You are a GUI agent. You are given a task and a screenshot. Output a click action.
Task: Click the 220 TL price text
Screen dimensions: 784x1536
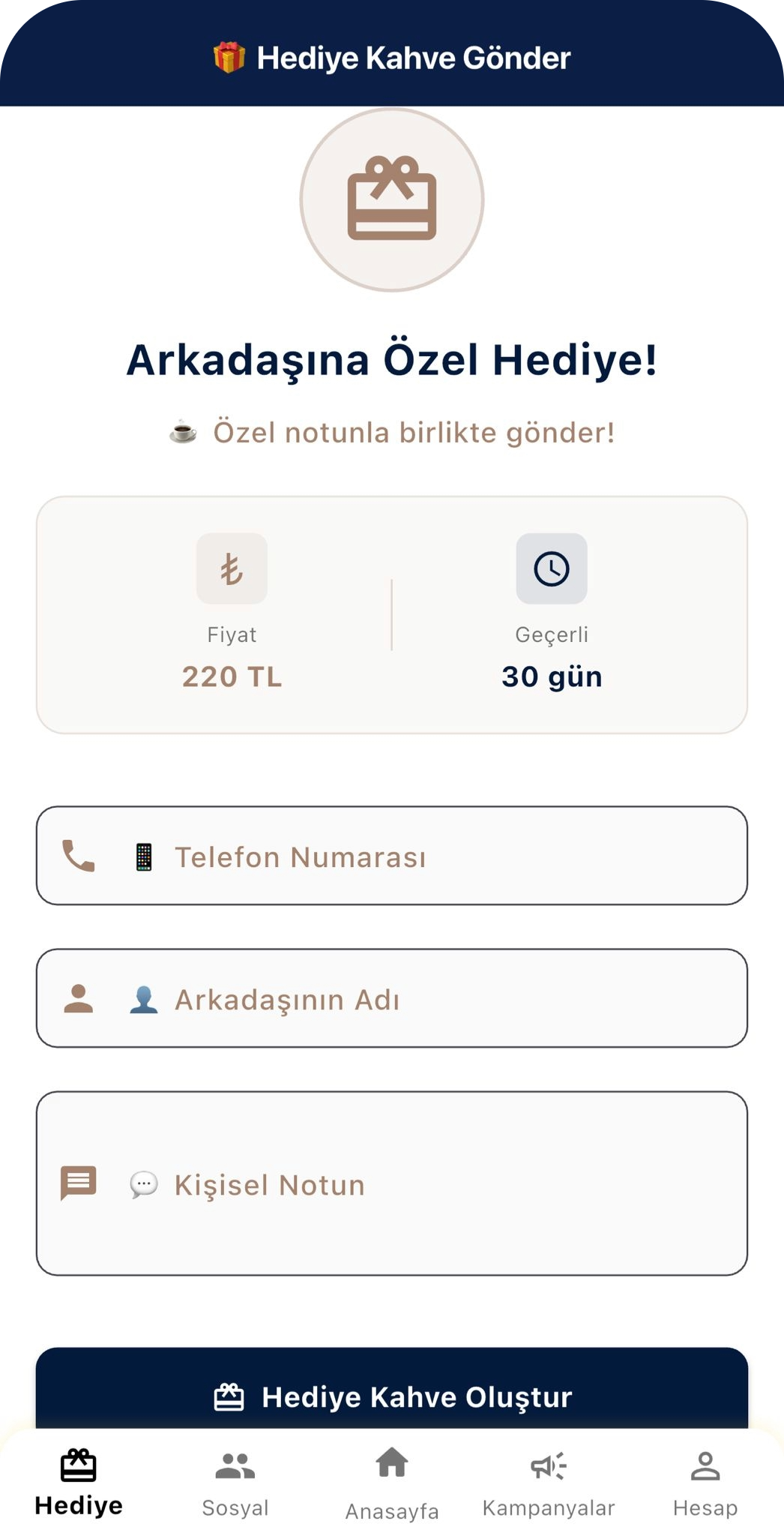click(x=232, y=676)
